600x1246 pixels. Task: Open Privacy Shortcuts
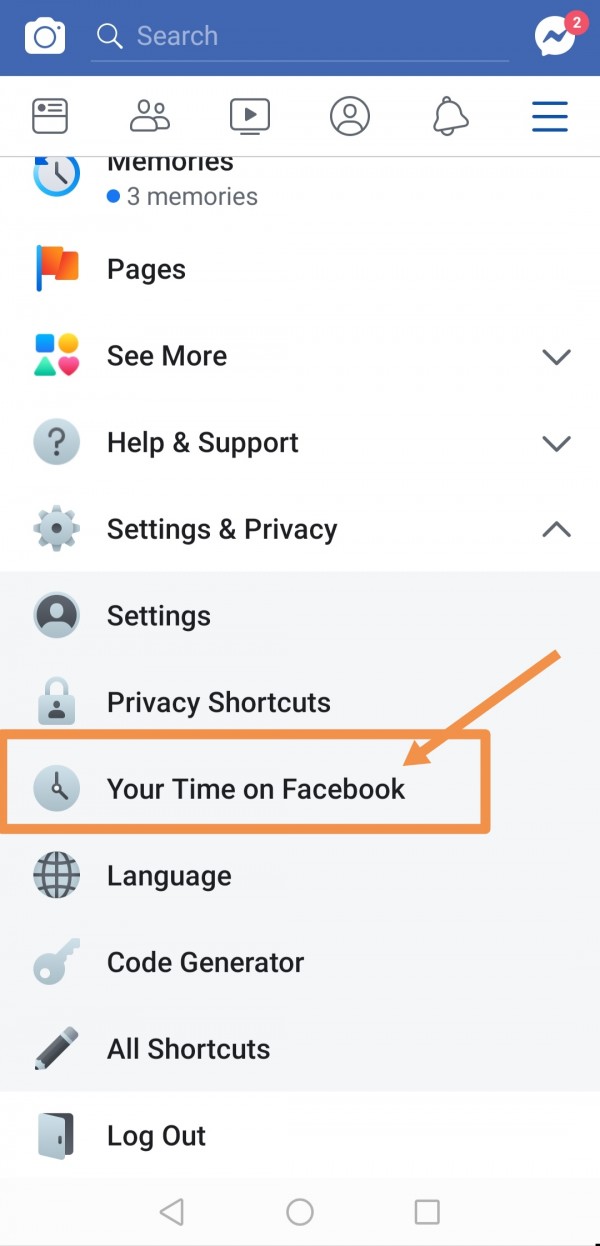[x=218, y=702]
